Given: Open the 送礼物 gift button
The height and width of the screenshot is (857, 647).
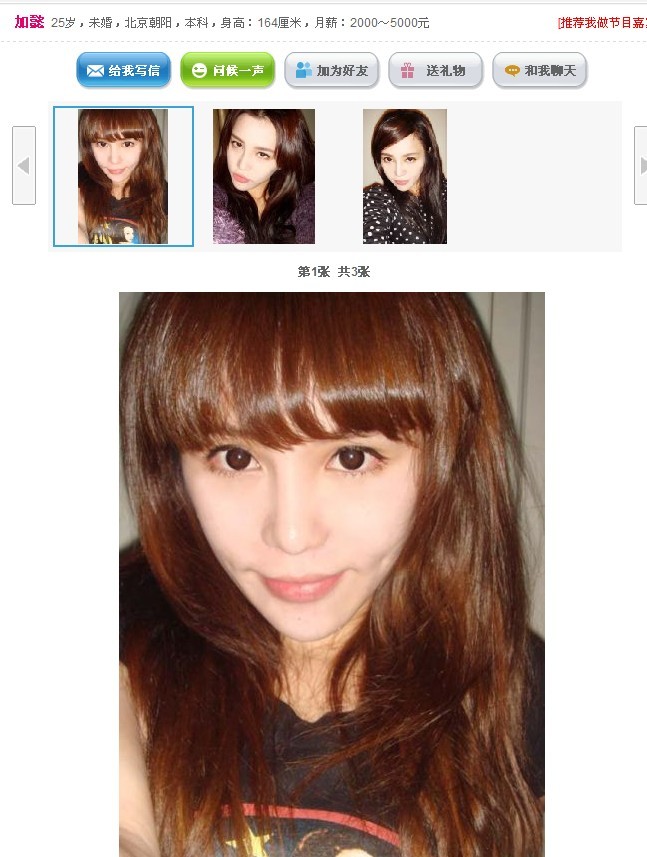Looking at the screenshot, I should [x=435, y=70].
